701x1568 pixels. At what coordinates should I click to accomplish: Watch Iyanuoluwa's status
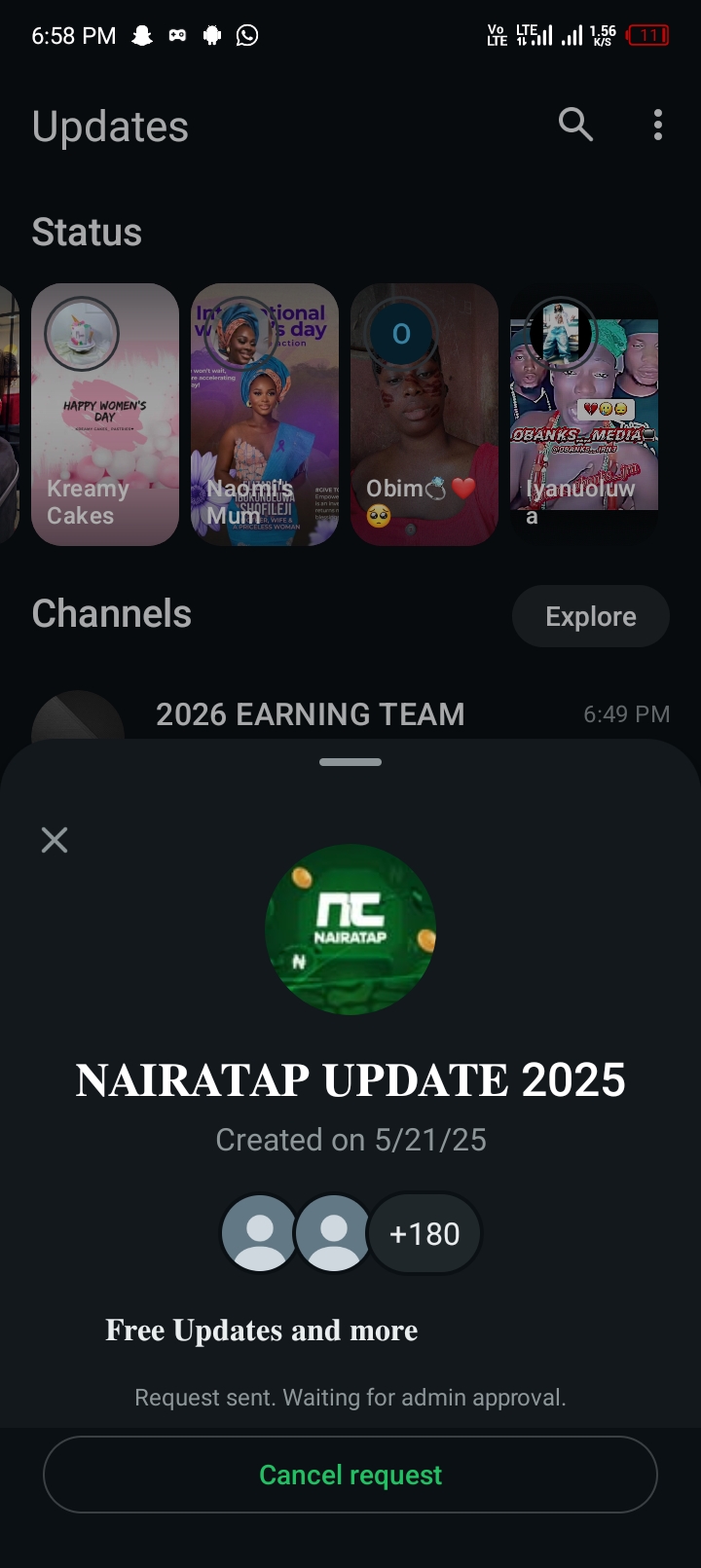pyautogui.click(x=584, y=415)
